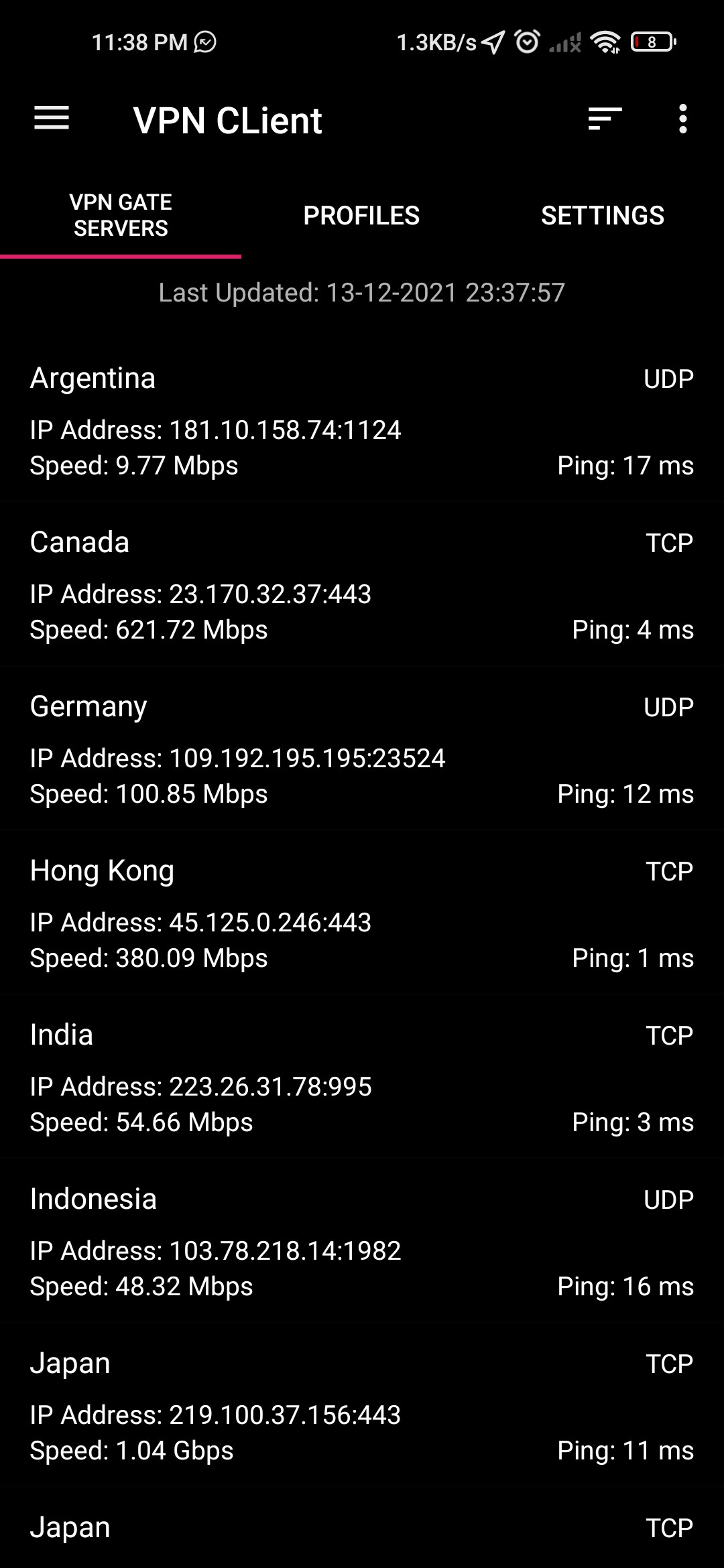Switch to the Settings tab

[603, 216]
